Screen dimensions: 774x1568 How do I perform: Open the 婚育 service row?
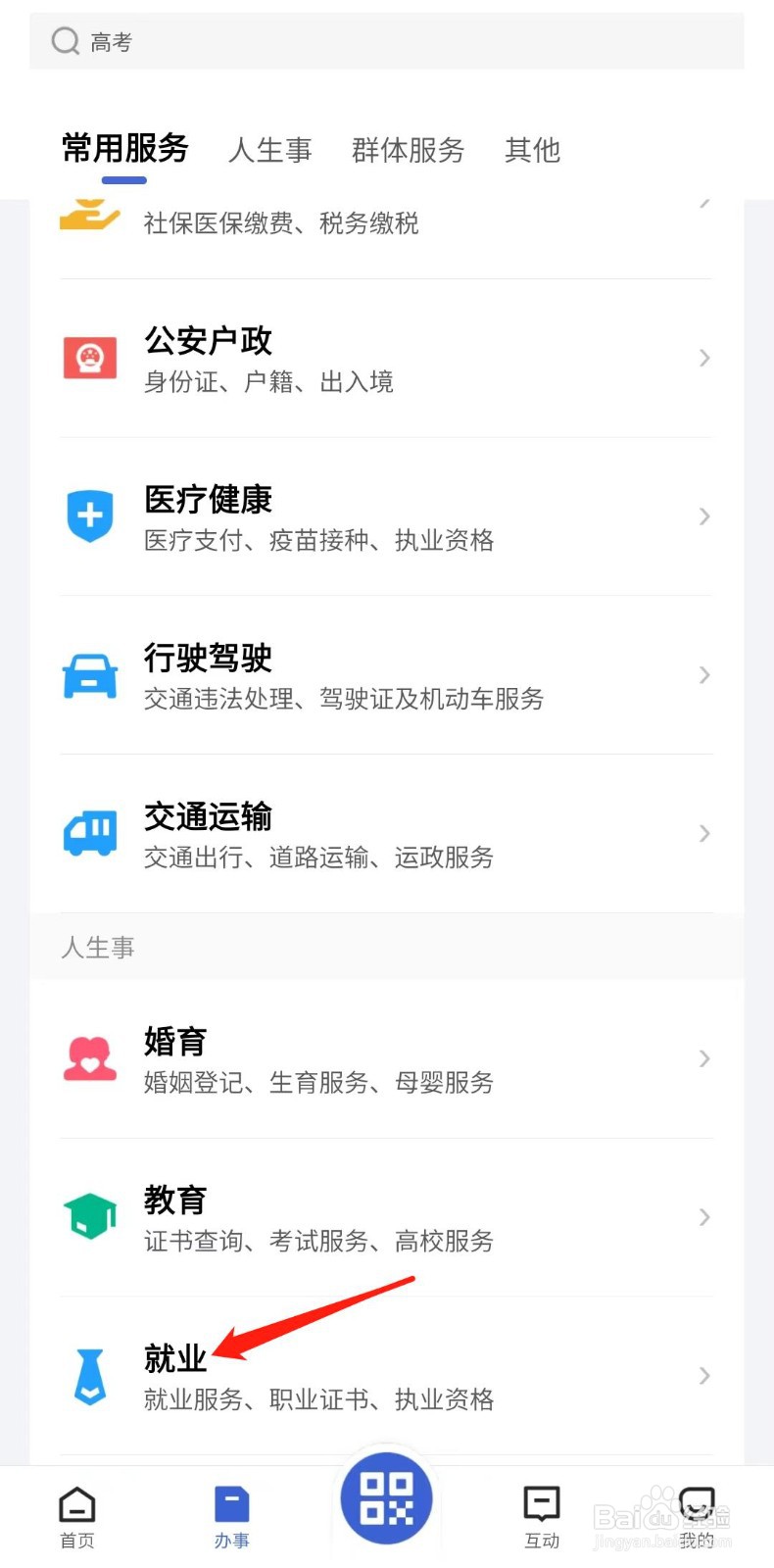pos(386,1059)
